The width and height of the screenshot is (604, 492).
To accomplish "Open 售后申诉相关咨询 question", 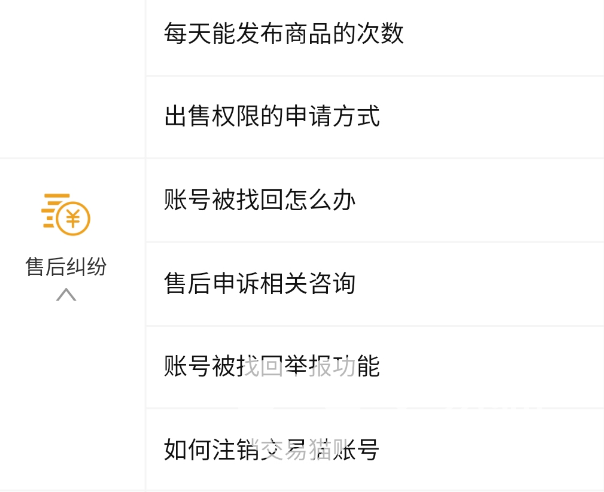I will [x=375, y=284].
